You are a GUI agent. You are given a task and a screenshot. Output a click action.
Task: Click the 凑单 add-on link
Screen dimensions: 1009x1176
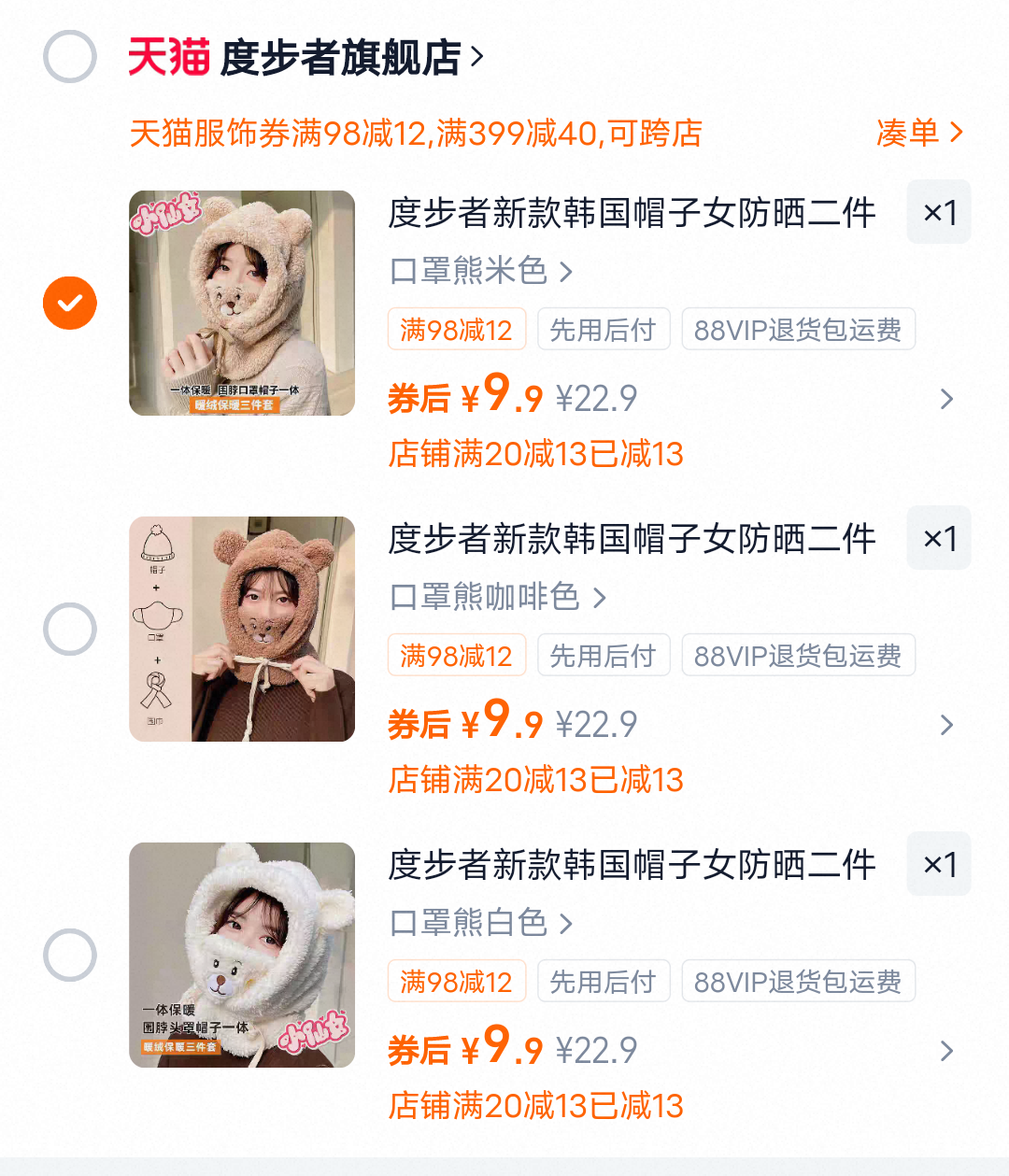[x=919, y=134]
